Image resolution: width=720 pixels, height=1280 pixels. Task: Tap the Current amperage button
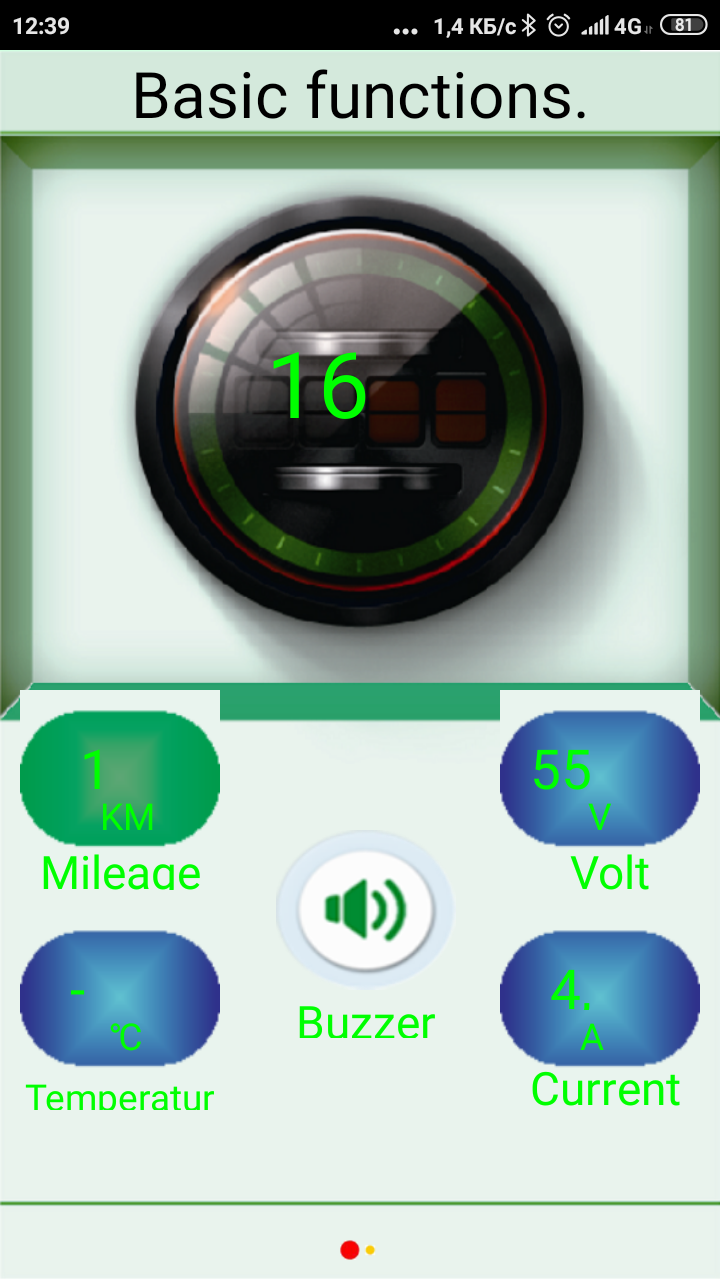click(600, 998)
